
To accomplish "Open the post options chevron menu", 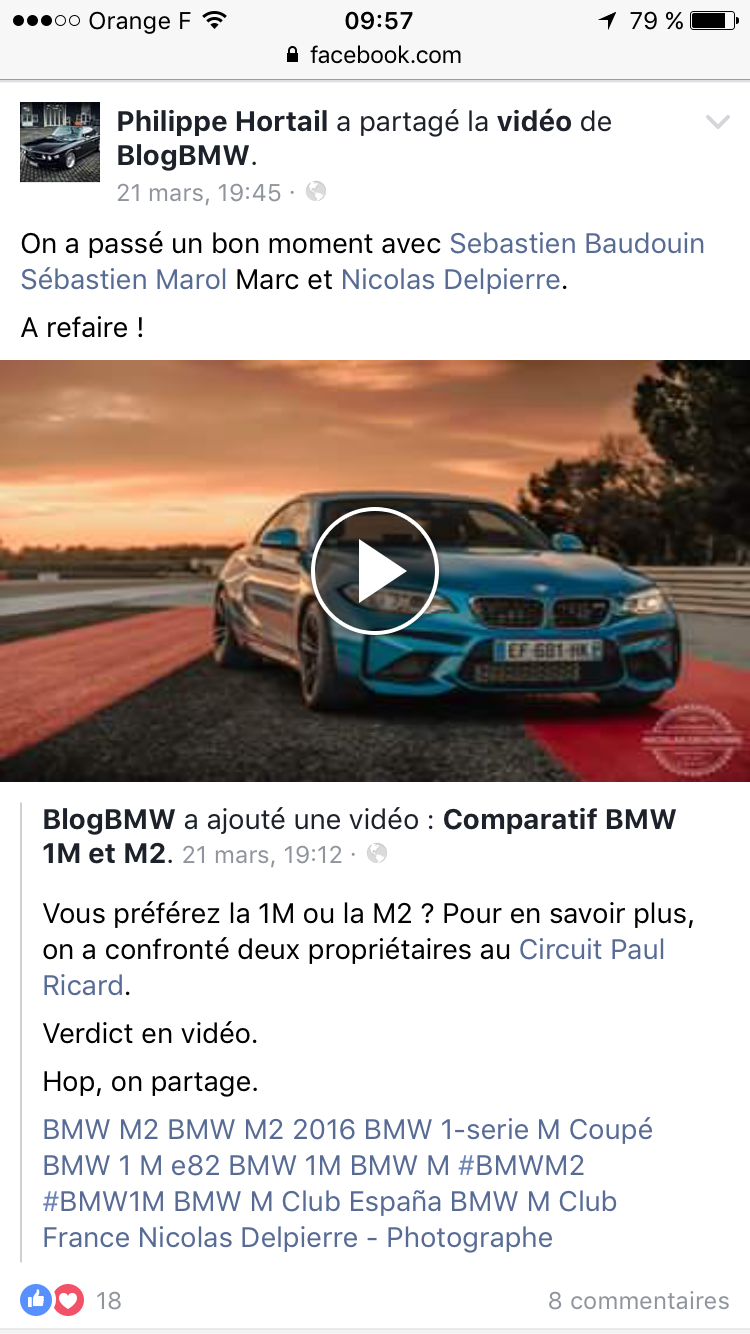I will (x=718, y=123).
